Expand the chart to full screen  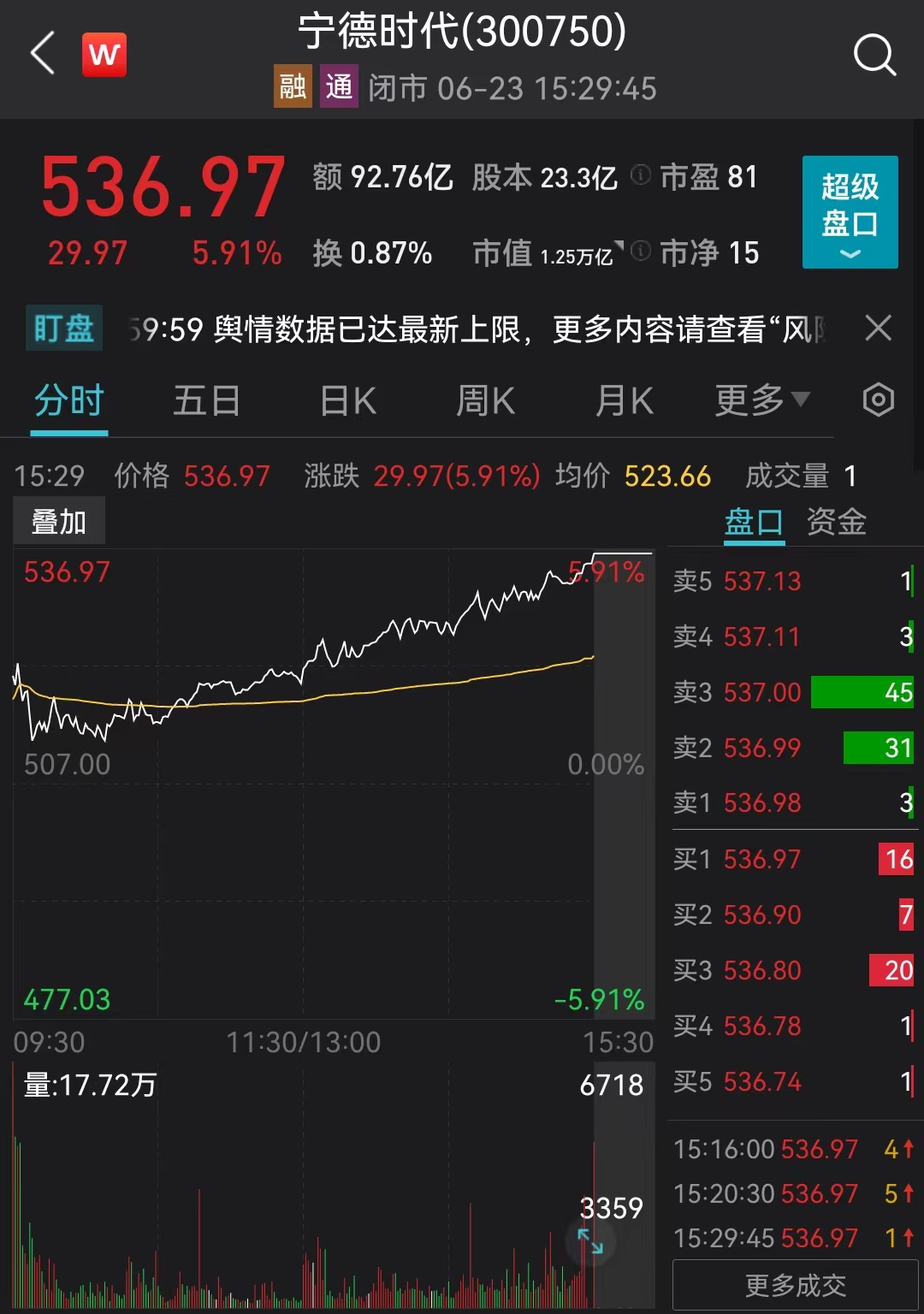point(590,1241)
